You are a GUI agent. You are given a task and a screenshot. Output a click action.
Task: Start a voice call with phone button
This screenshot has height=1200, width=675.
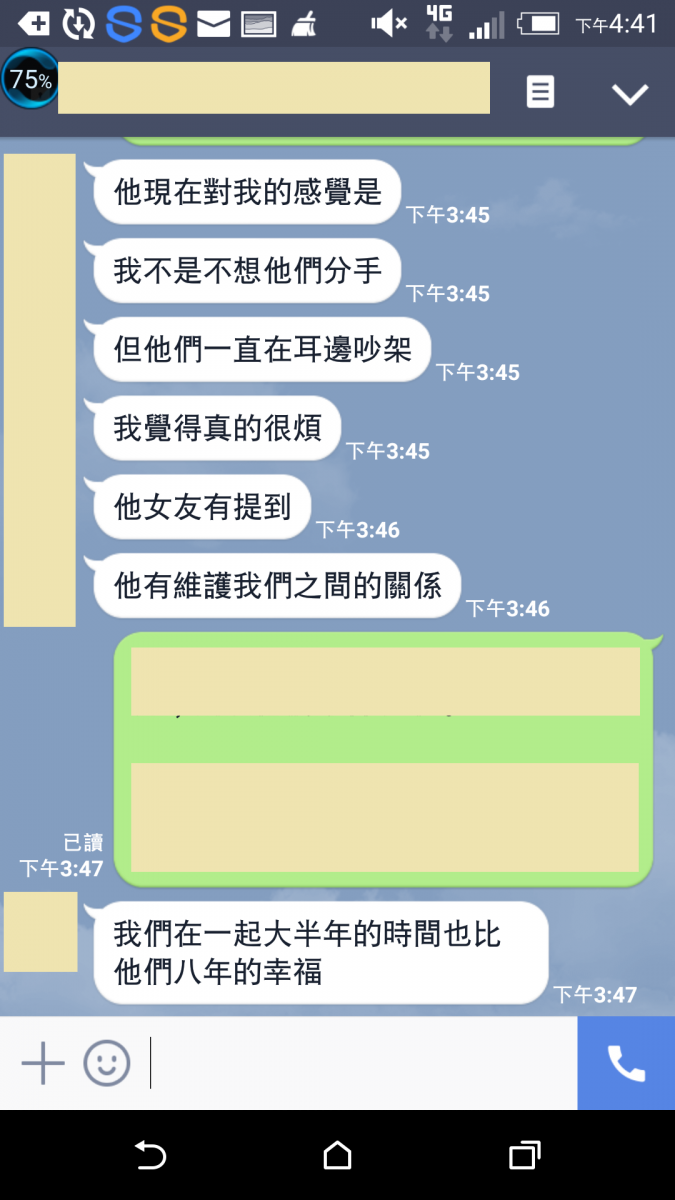626,1063
